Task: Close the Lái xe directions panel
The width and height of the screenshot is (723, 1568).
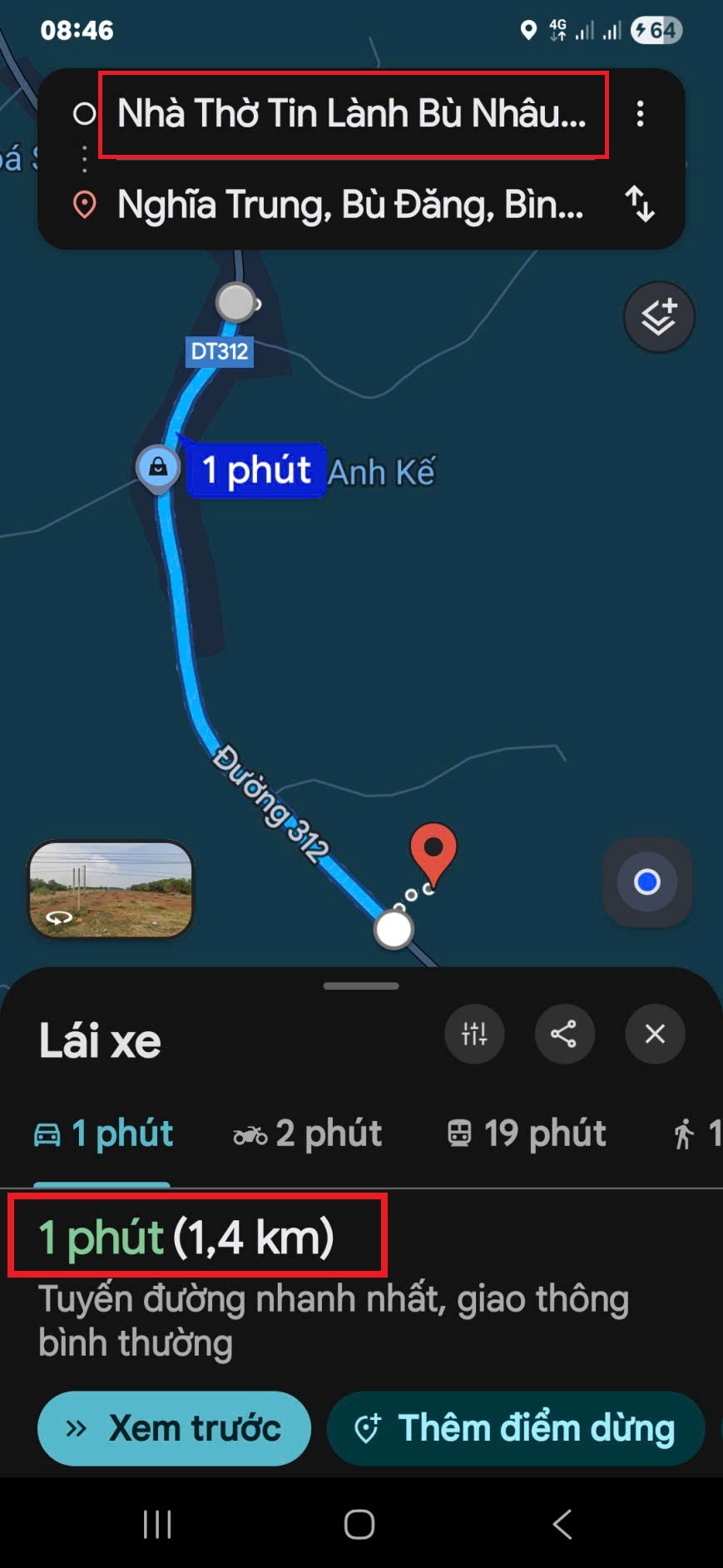Action: pyautogui.click(x=655, y=1035)
